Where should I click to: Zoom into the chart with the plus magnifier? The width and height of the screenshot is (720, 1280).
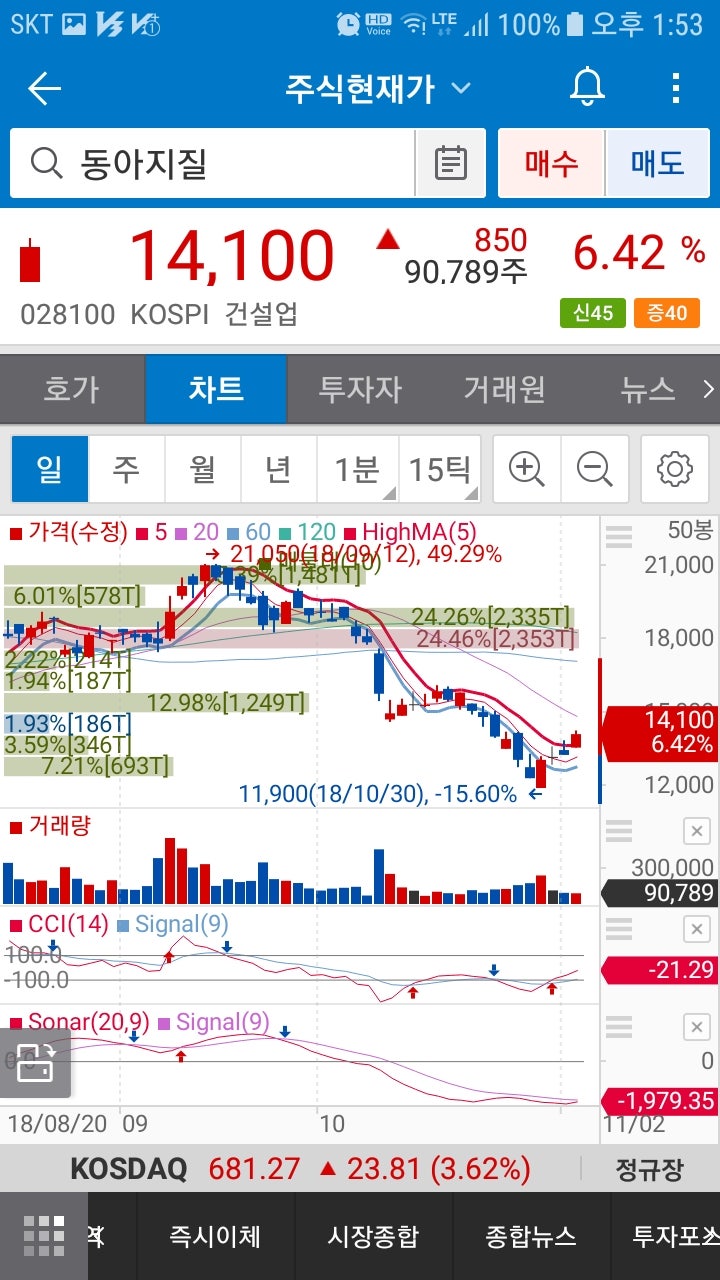coord(527,468)
